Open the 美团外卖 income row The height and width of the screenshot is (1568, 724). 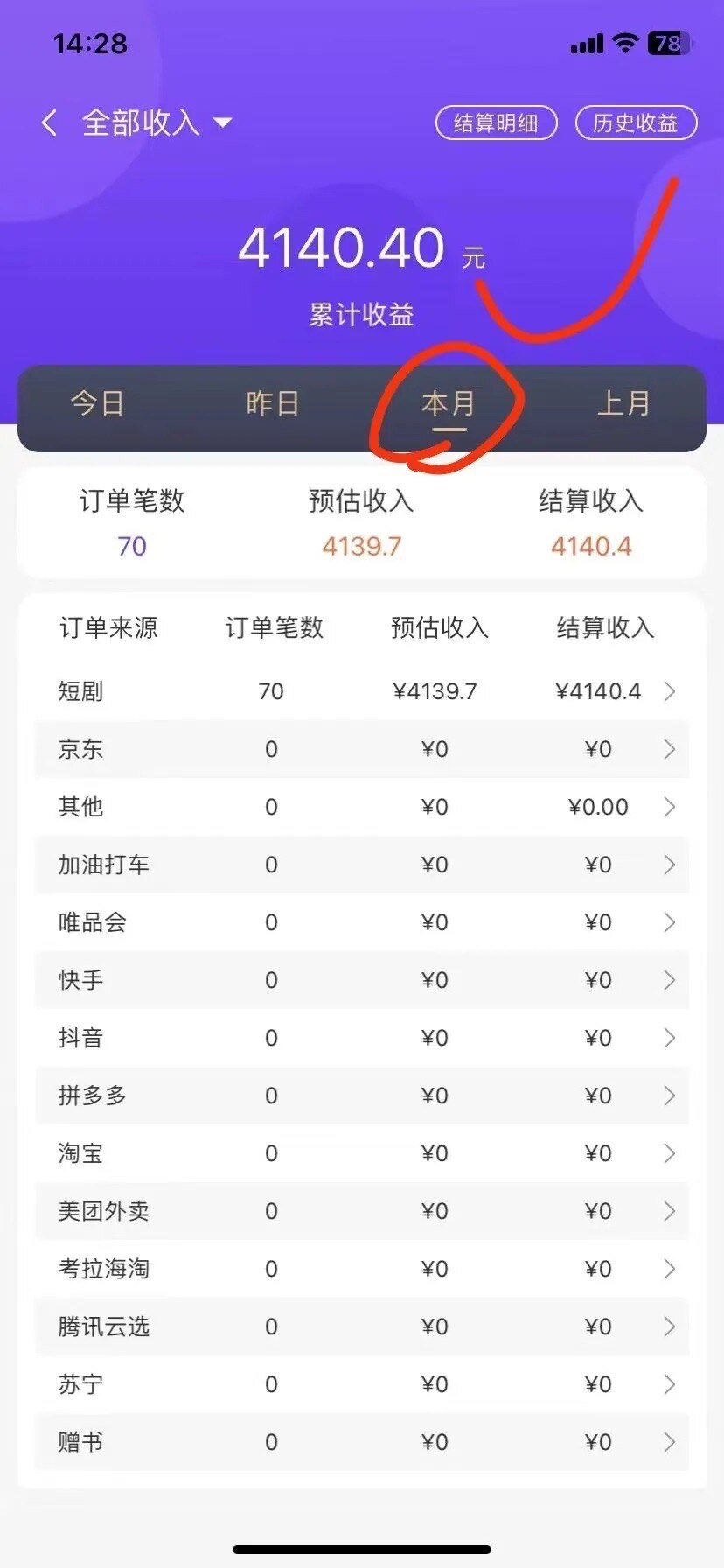coord(362,1211)
